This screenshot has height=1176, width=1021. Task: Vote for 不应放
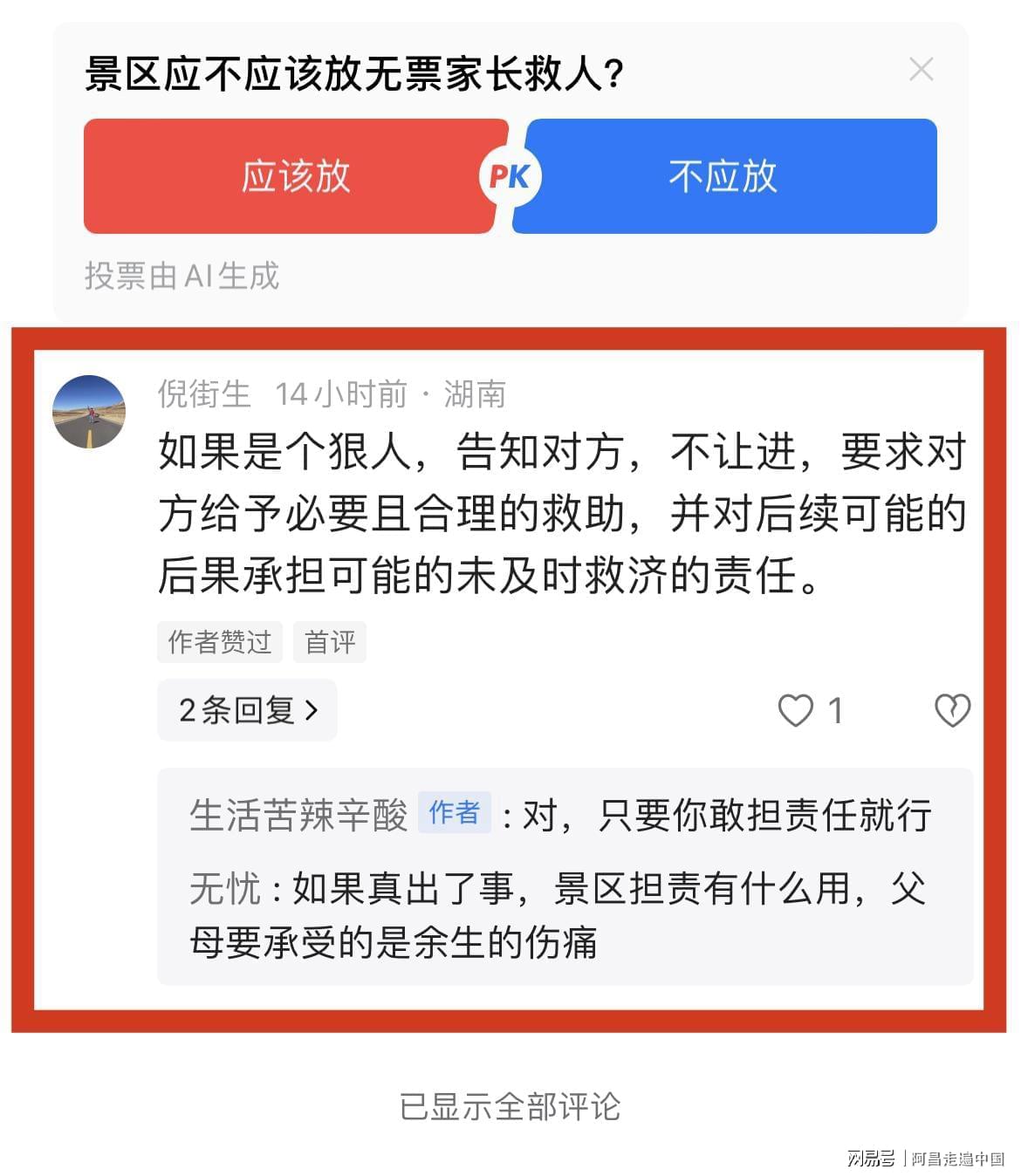pos(724,176)
